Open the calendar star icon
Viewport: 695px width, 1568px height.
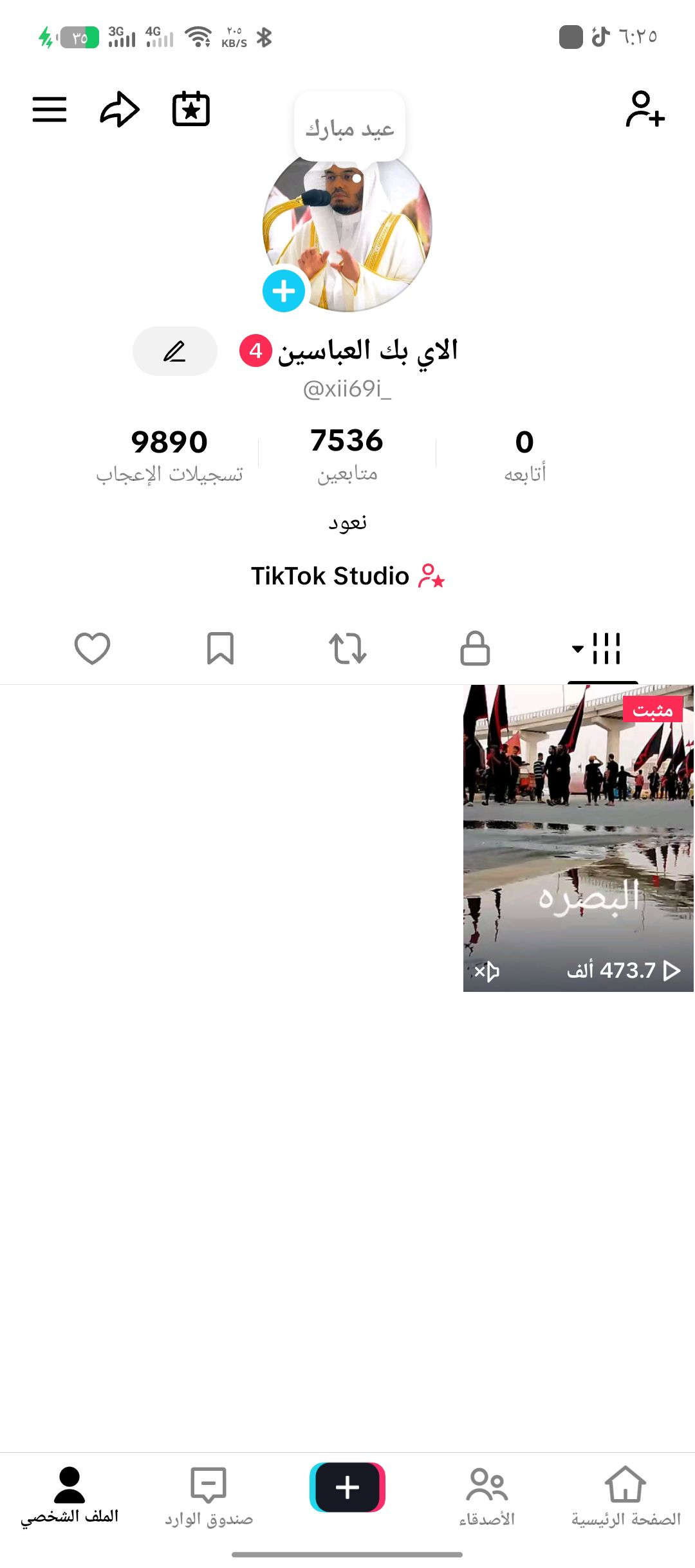pos(191,109)
